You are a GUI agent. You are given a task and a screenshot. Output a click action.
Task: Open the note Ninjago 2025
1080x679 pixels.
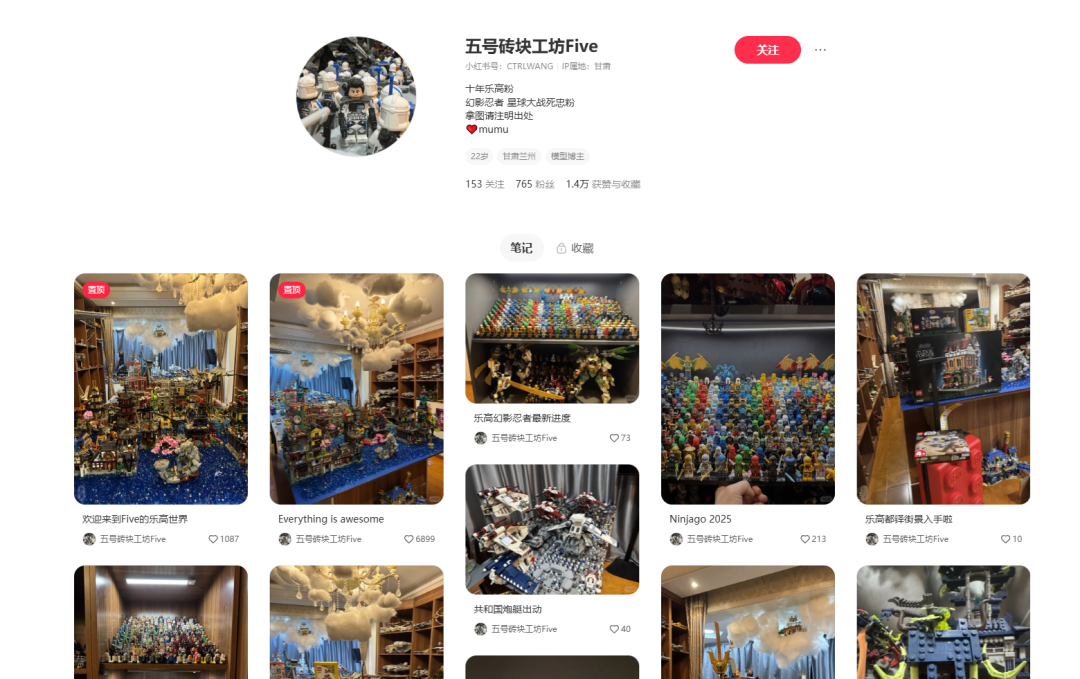tap(747, 389)
